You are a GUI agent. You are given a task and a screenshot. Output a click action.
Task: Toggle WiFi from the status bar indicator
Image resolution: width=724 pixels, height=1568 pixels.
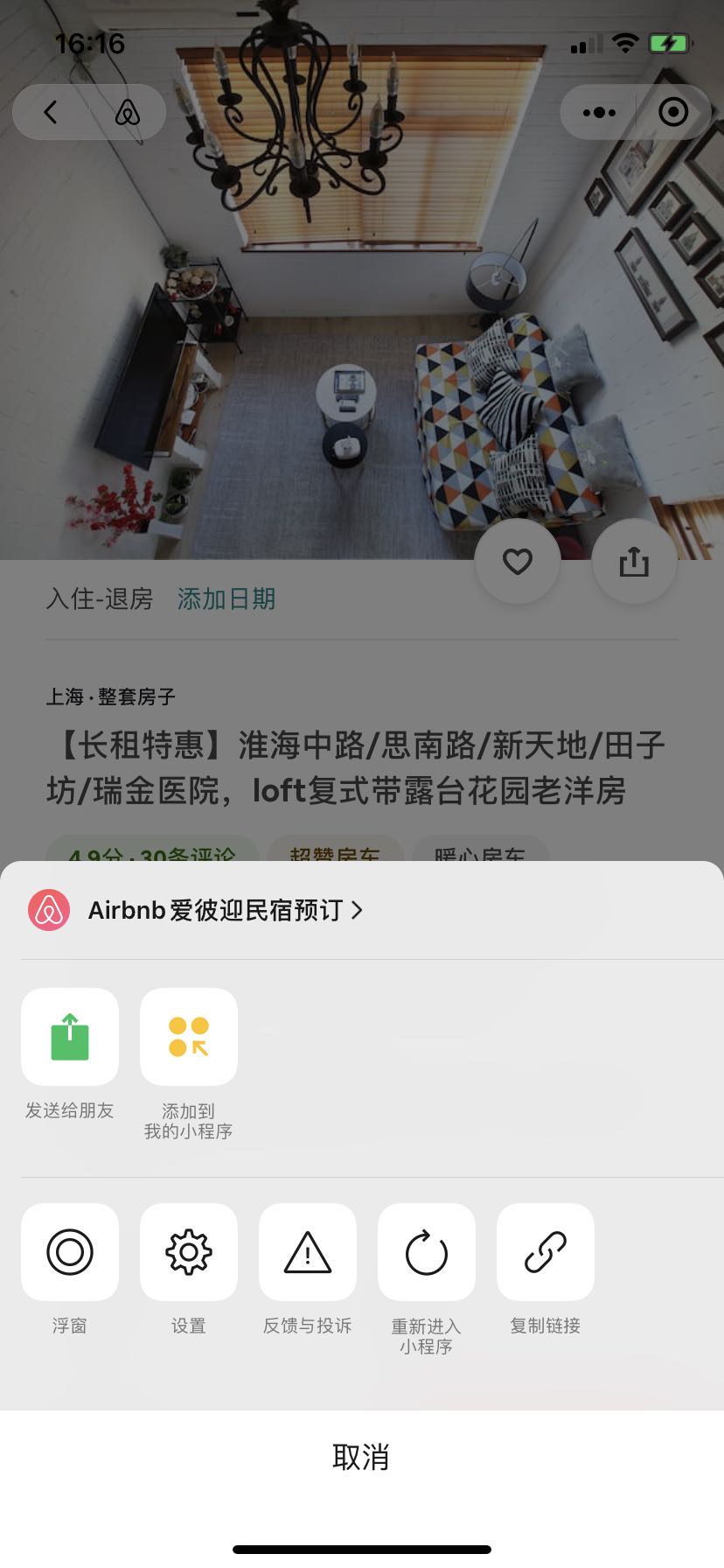point(624,42)
